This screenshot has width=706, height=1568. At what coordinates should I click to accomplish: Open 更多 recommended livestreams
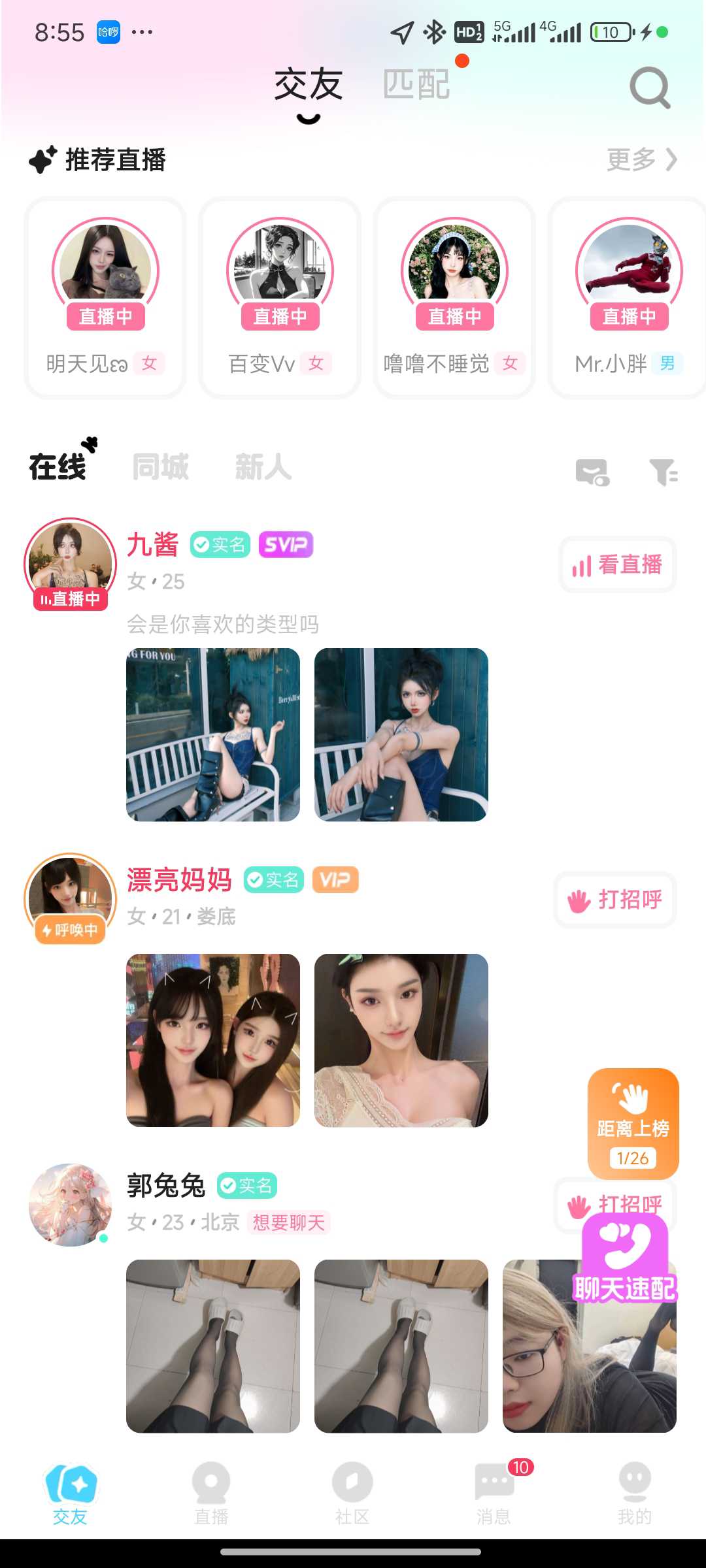pyautogui.click(x=641, y=159)
